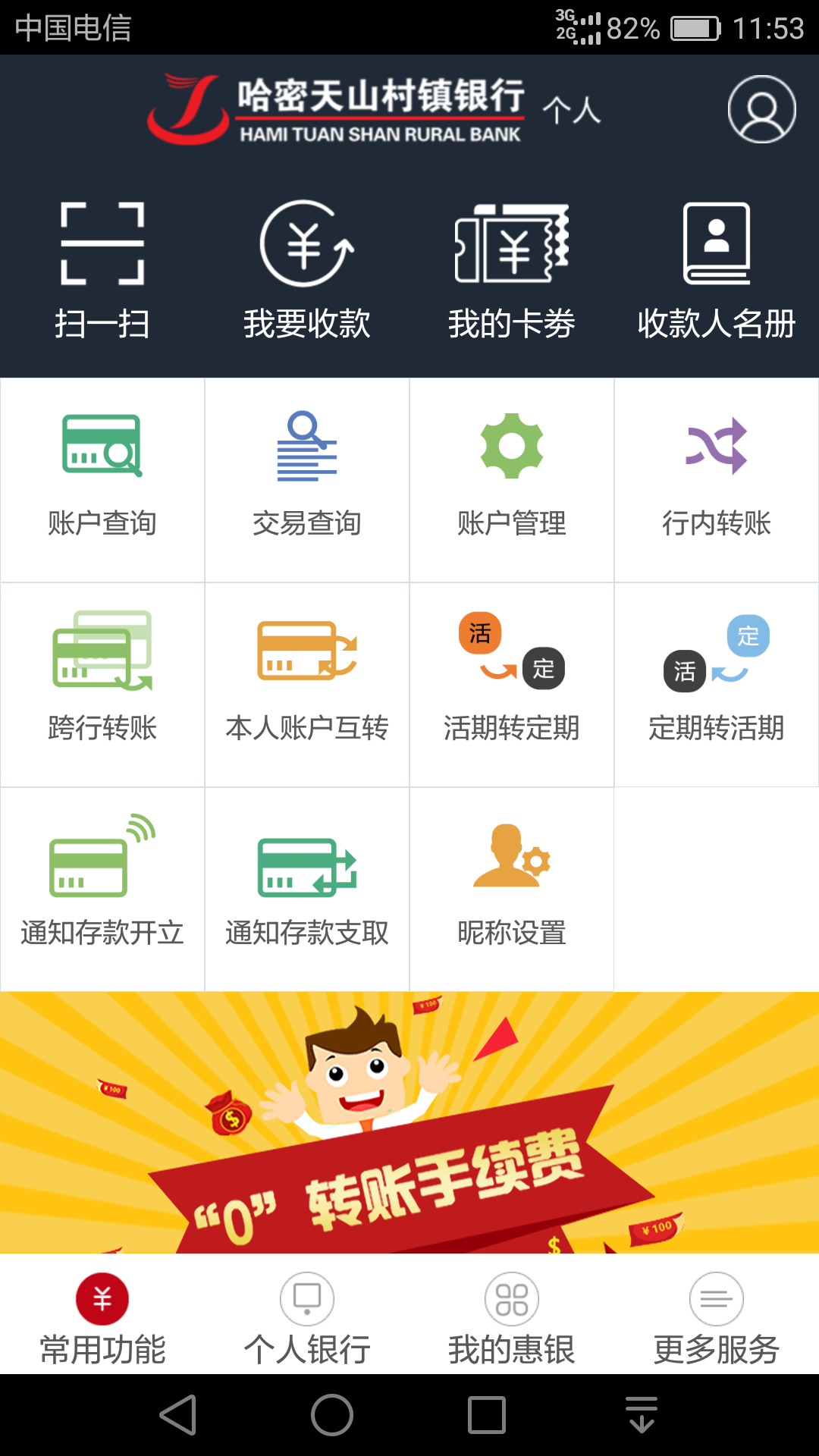
Task: Open 我的卡券 coupons
Action: pos(512,270)
